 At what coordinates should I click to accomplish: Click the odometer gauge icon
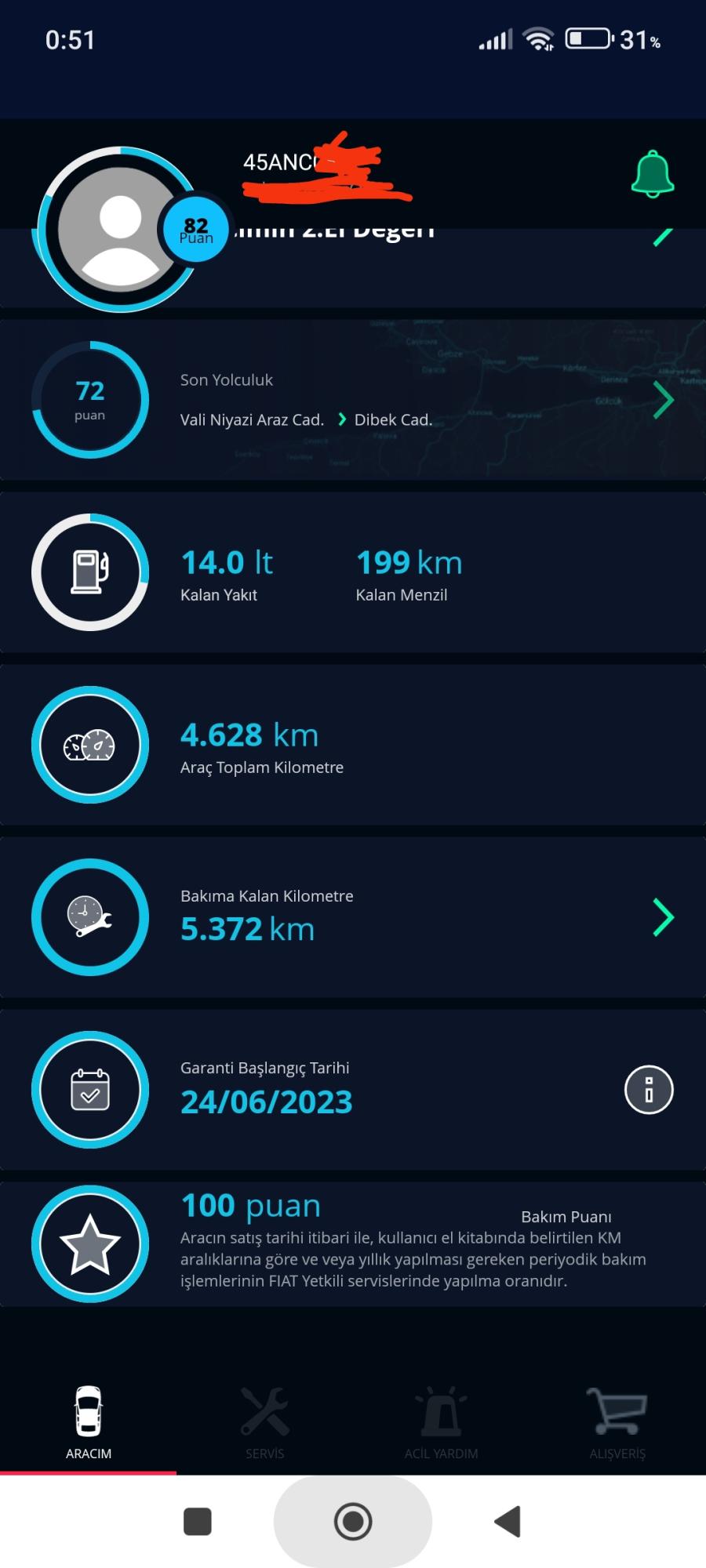tap(89, 745)
